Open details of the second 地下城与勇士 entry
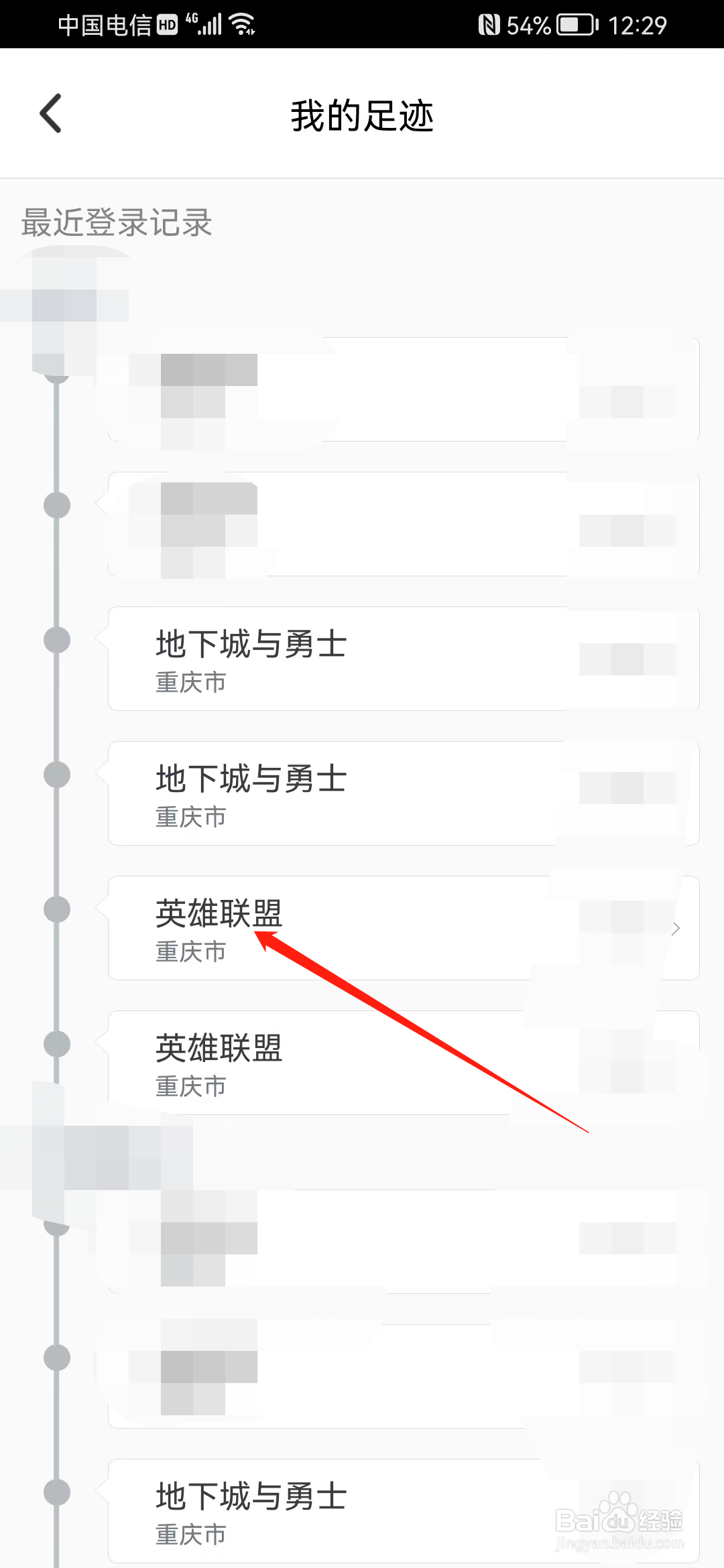Screen dimensions: 724x1568 click(335, 793)
